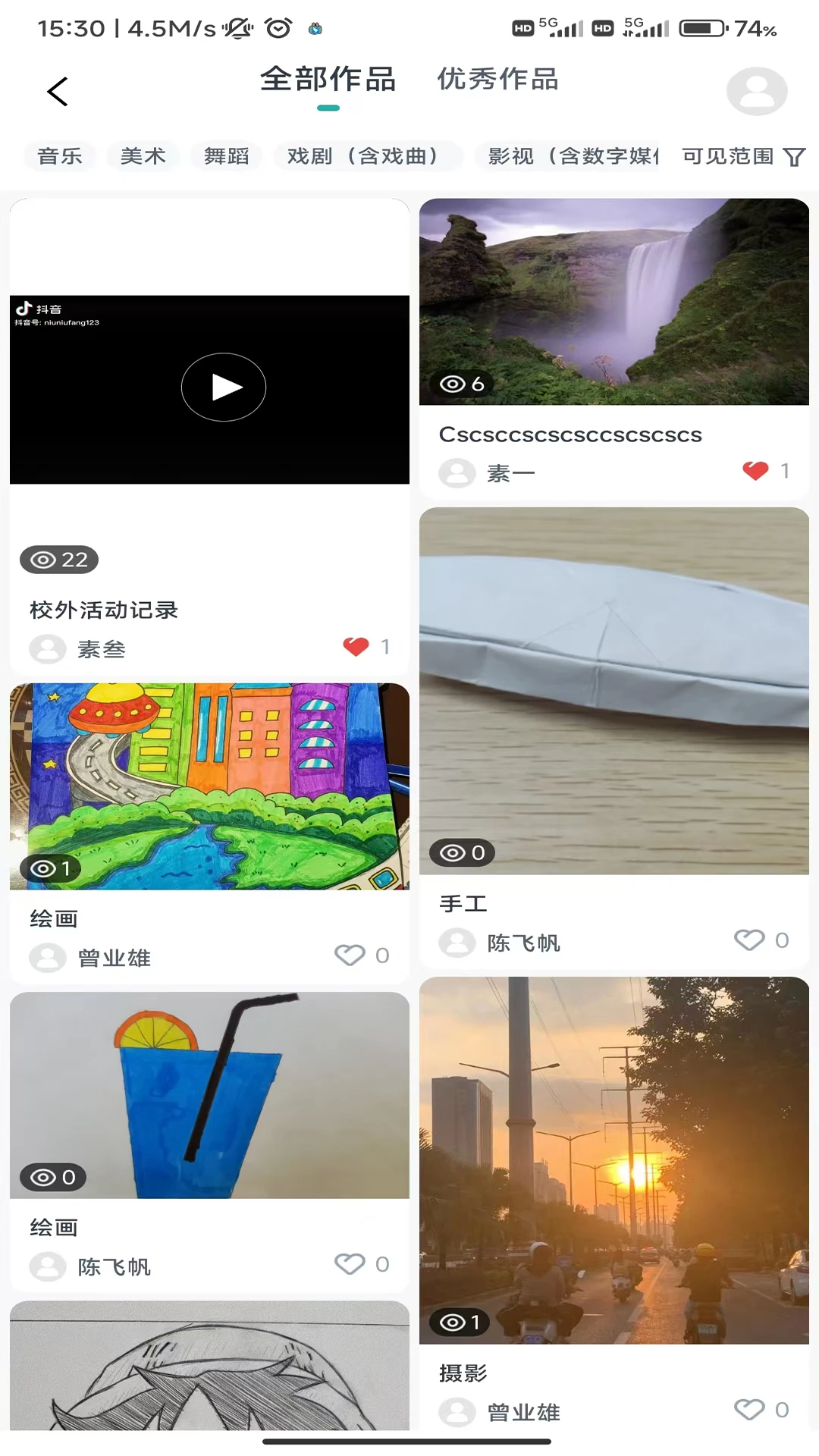This screenshot has width=819, height=1456.
Task: Select the 全部作品 tab
Action: [328, 79]
